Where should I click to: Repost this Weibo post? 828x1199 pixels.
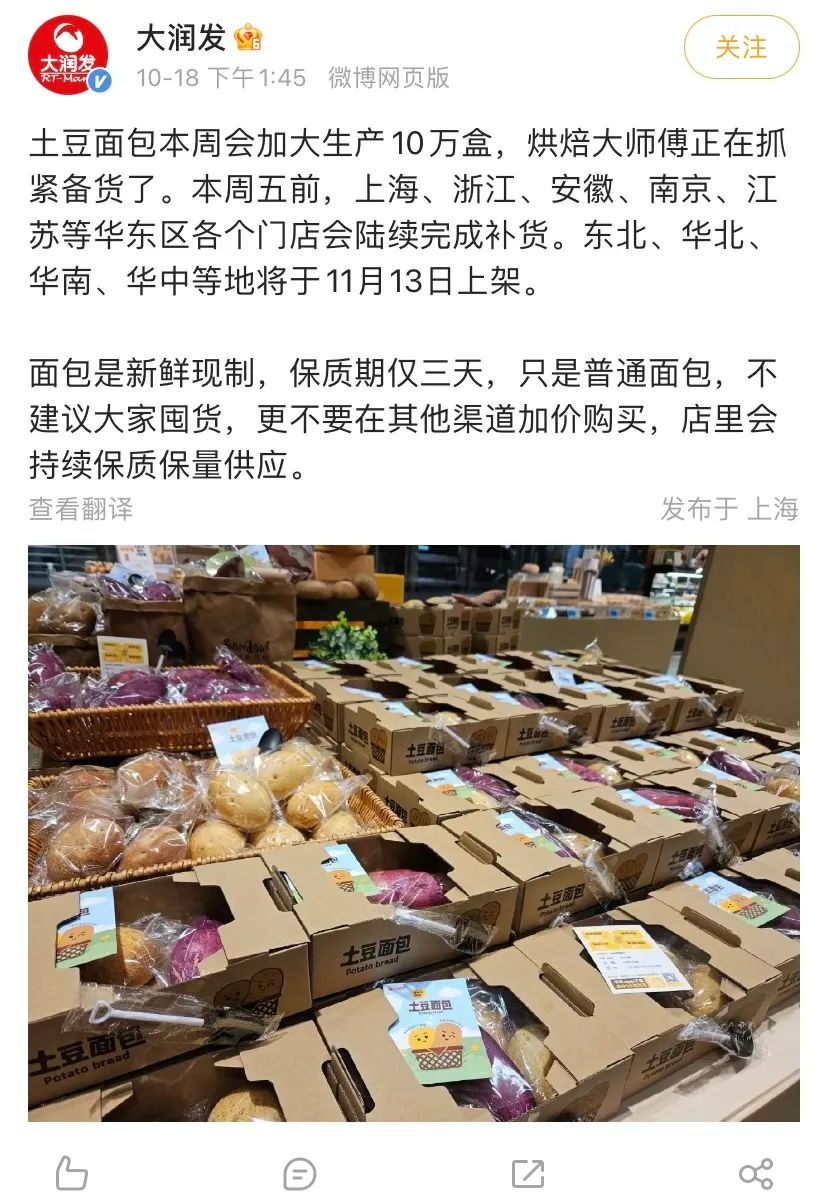[527, 1172]
